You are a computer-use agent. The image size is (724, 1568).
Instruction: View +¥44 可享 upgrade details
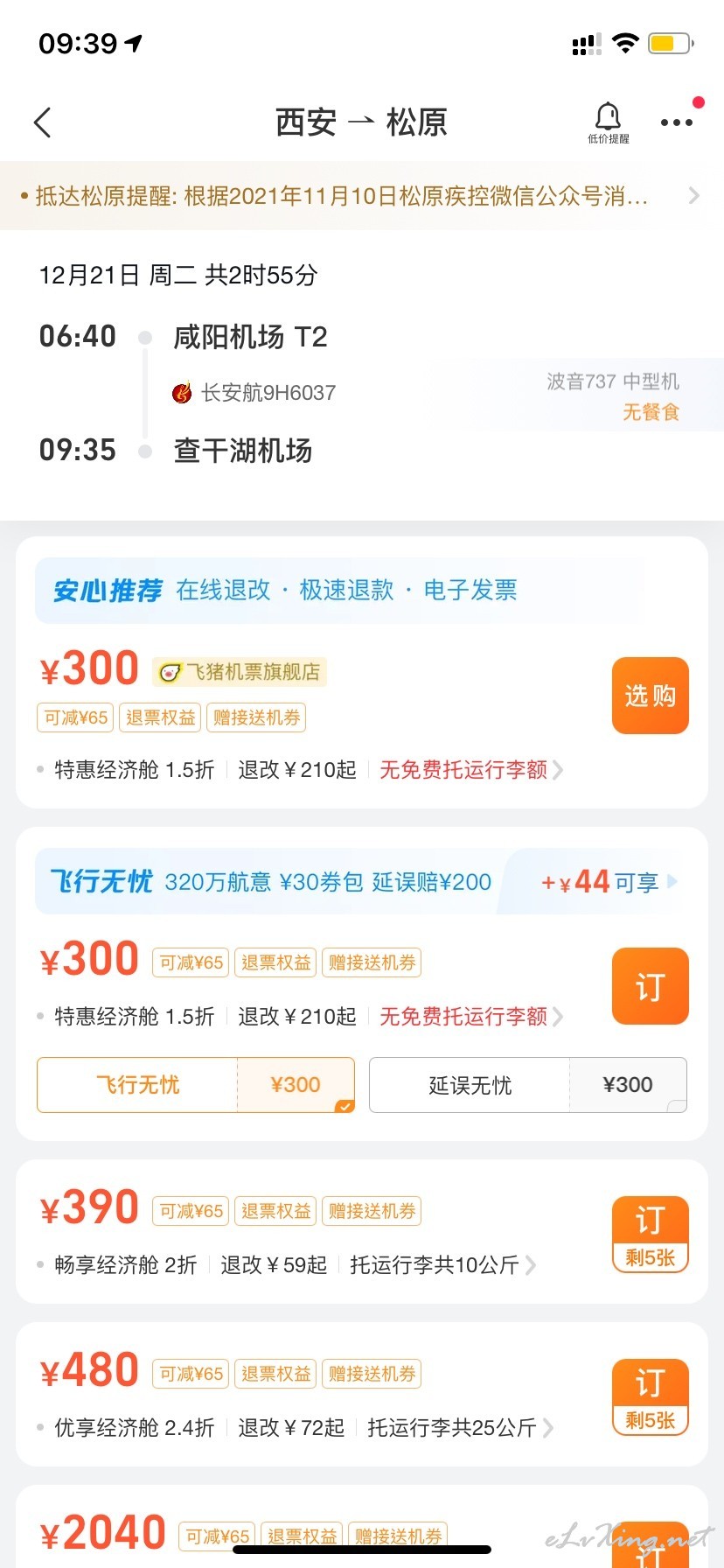click(x=609, y=882)
